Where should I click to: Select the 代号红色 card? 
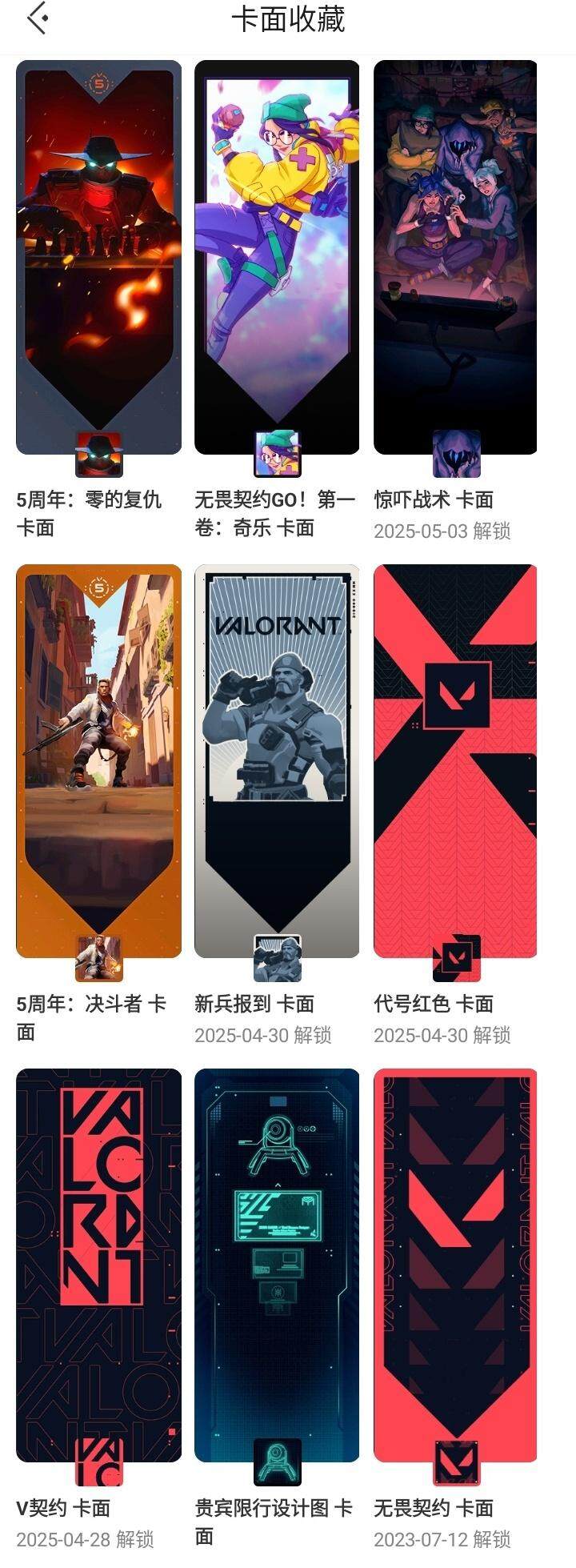[455, 760]
